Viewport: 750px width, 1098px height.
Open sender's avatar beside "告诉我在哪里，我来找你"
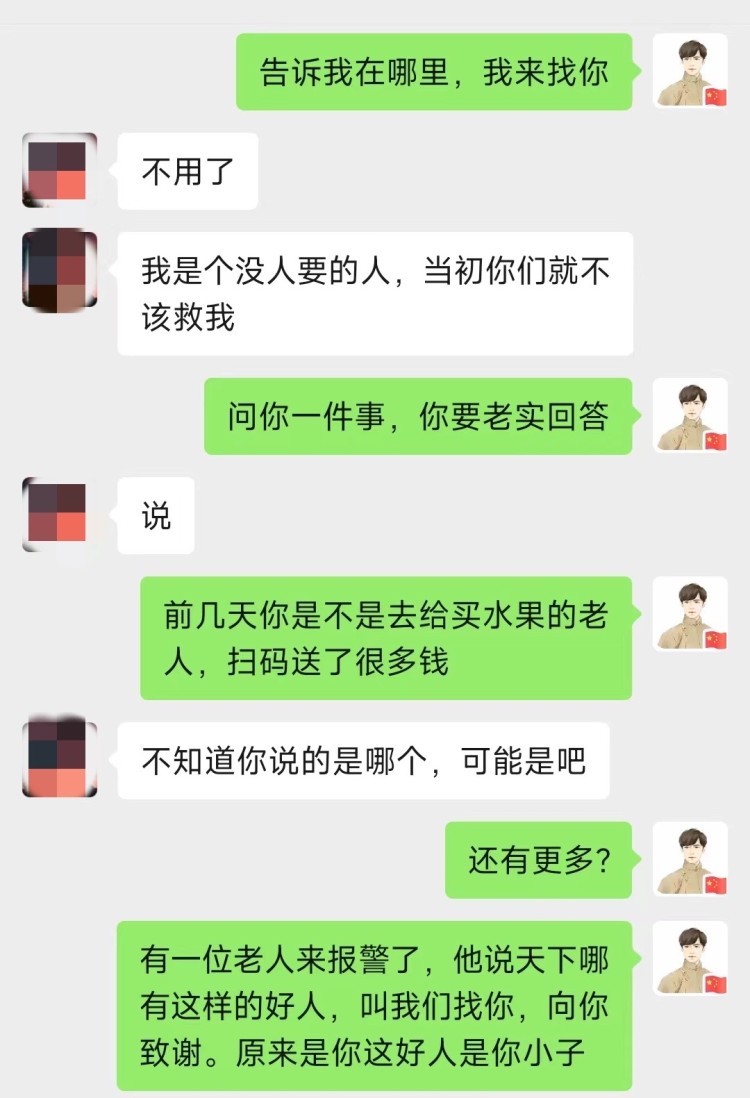[x=690, y=71]
